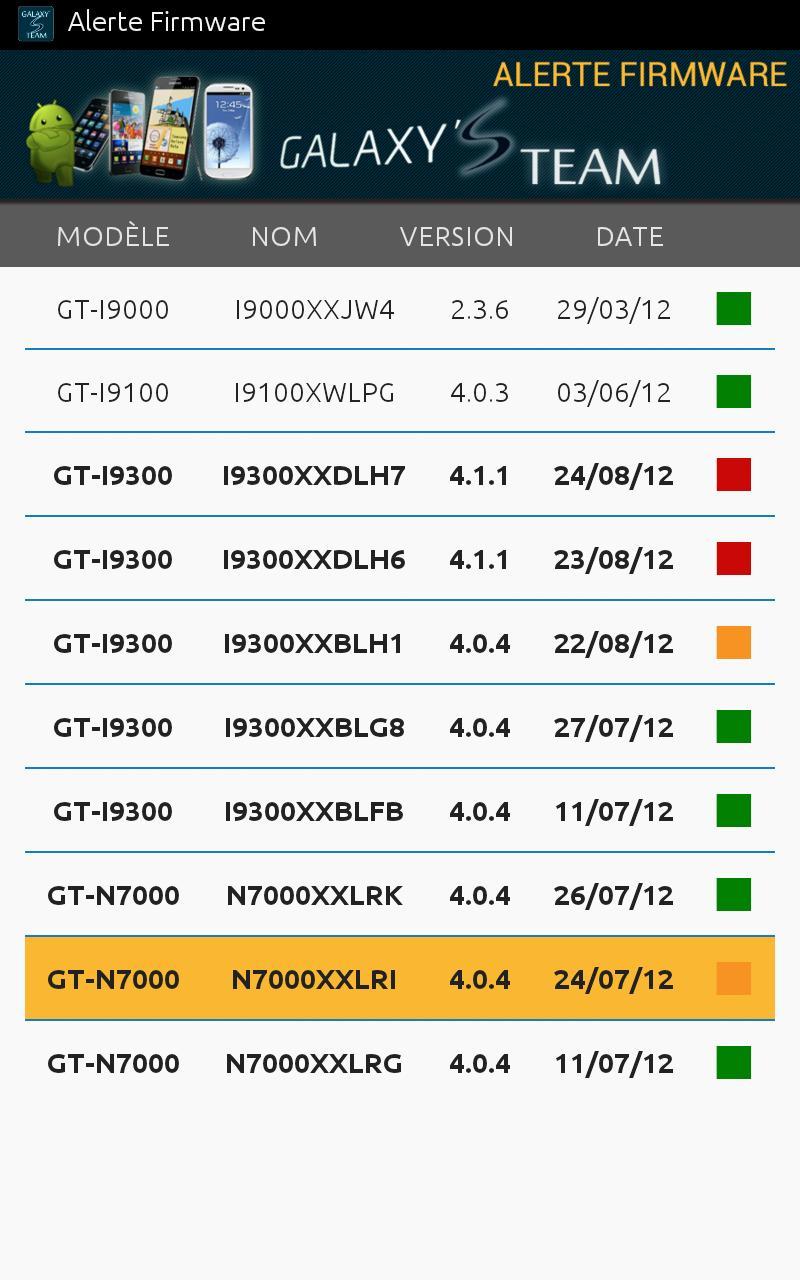Select the highlighted N7000XXLRI firmware row

[314, 980]
